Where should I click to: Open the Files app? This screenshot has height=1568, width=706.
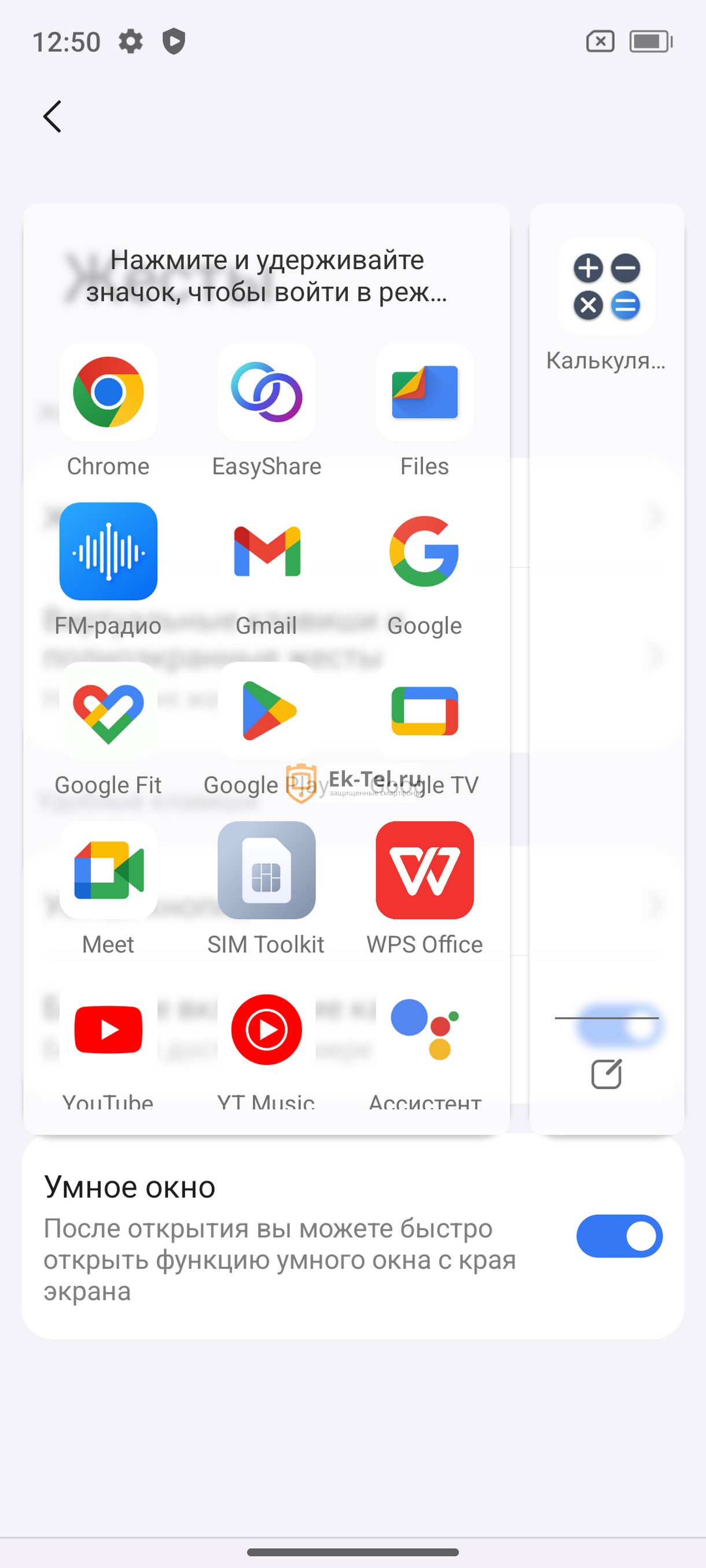pyautogui.click(x=425, y=393)
